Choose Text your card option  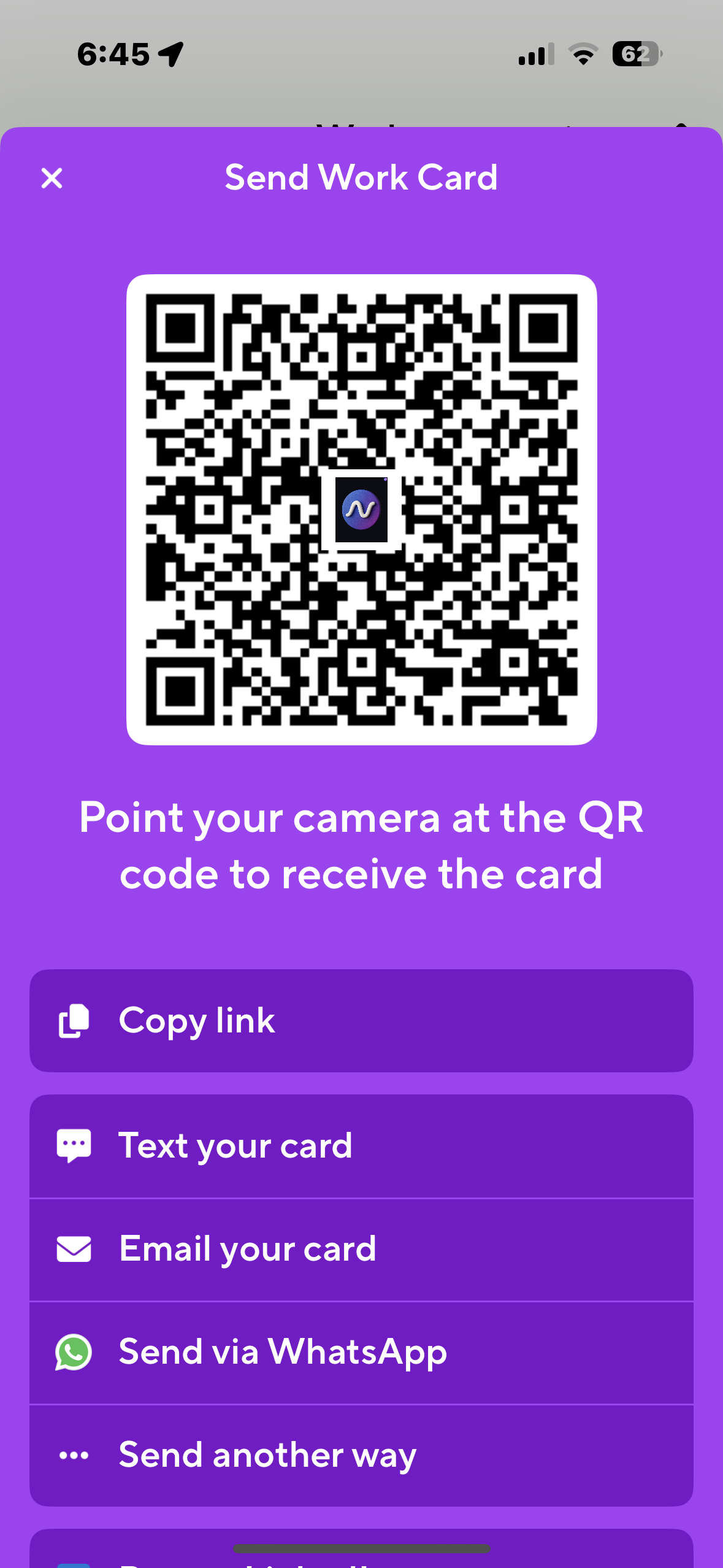361,1146
